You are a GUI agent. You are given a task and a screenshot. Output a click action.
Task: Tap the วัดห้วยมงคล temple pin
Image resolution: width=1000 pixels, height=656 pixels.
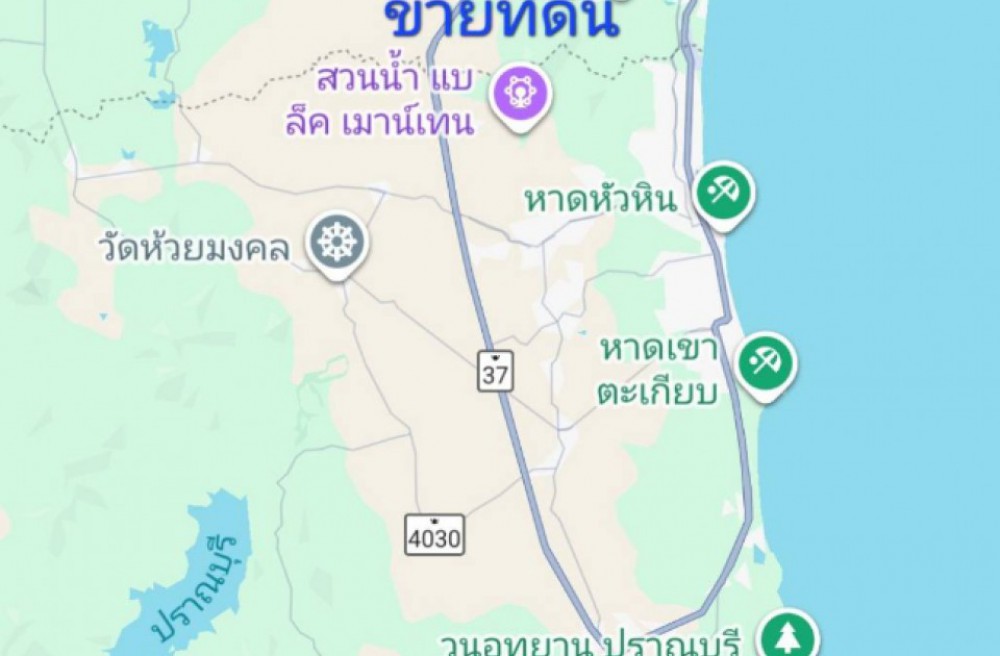point(336,243)
